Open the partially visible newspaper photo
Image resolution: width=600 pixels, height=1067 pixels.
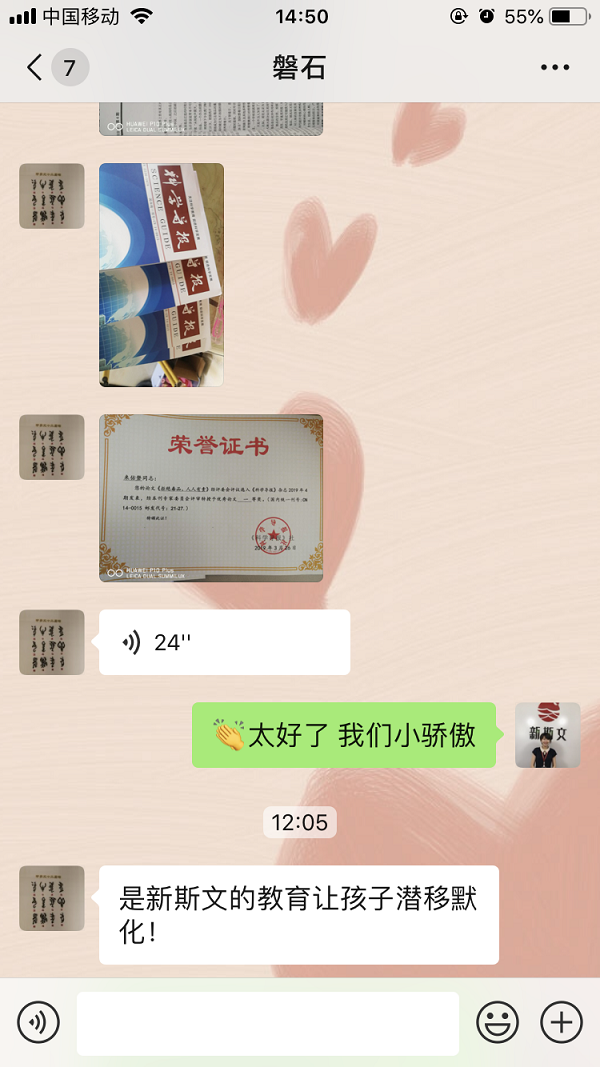click(x=211, y=119)
